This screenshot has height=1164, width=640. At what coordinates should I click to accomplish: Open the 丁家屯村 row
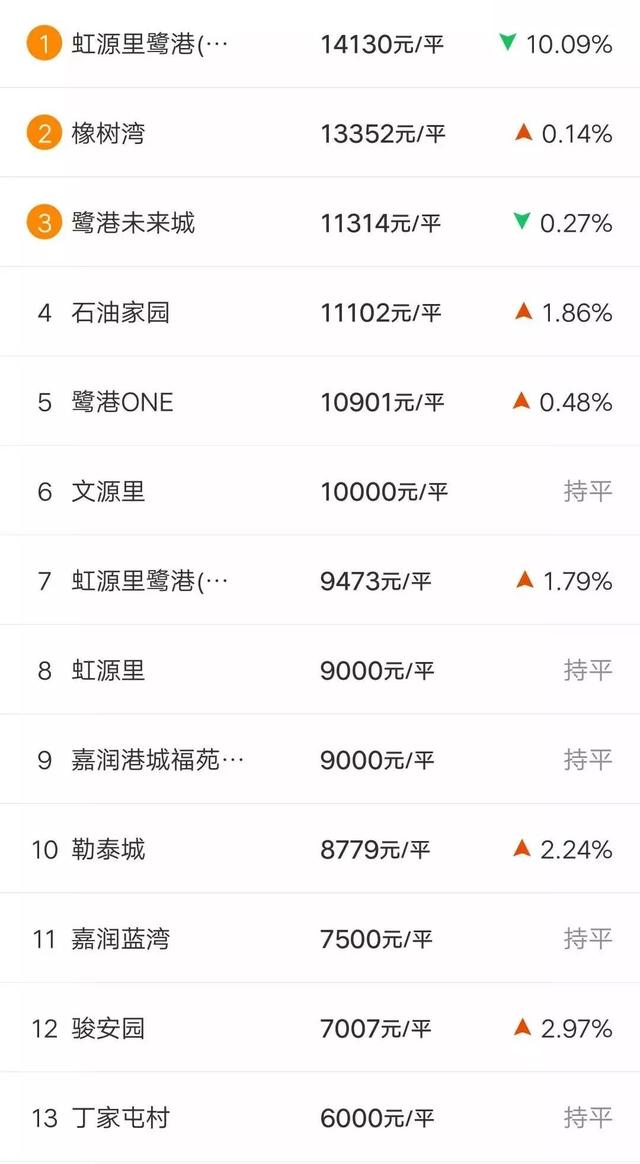[120, 1118]
